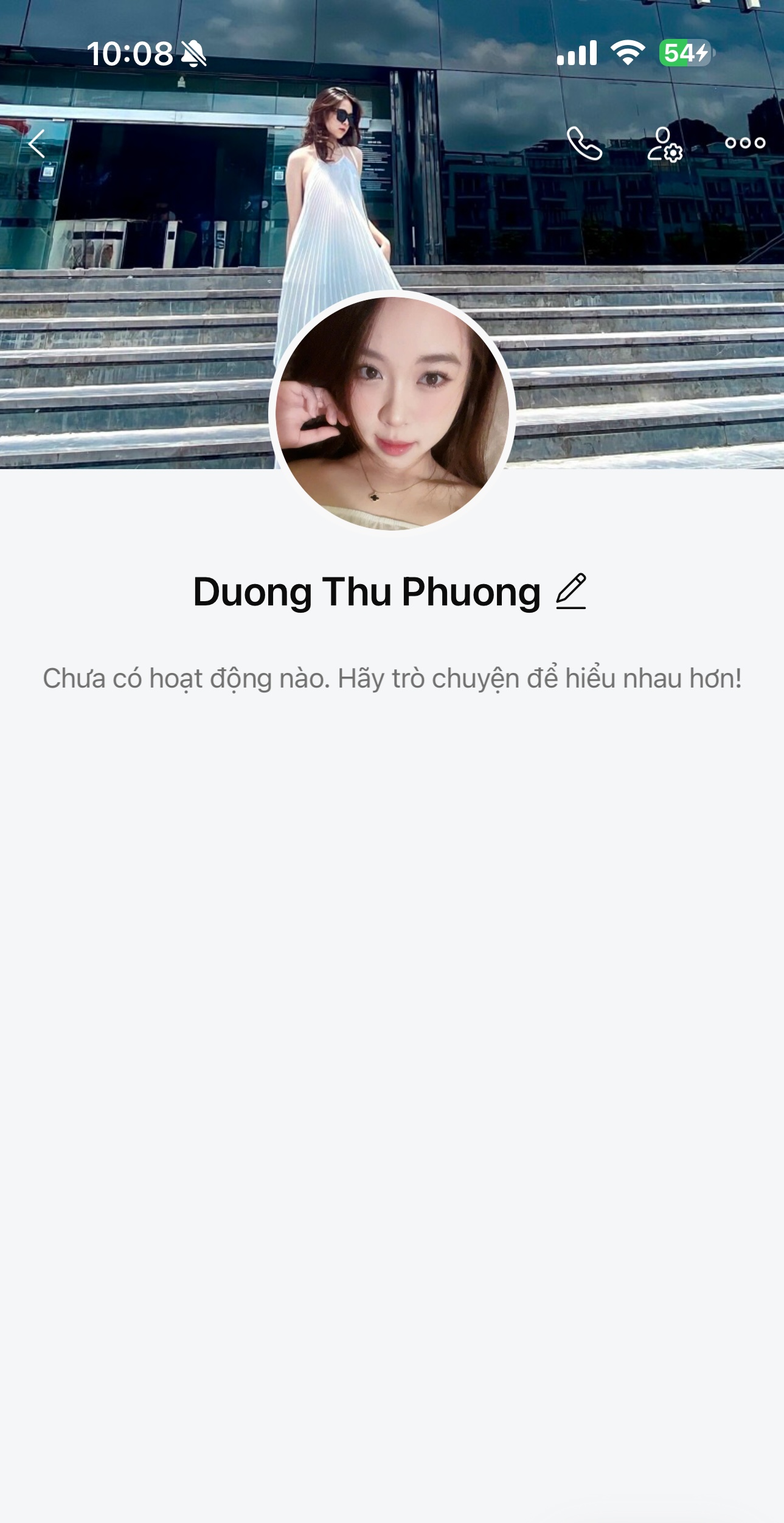This screenshot has width=784, height=1523.
Task: View the circular profile avatar
Action: (x=392, y=413)
